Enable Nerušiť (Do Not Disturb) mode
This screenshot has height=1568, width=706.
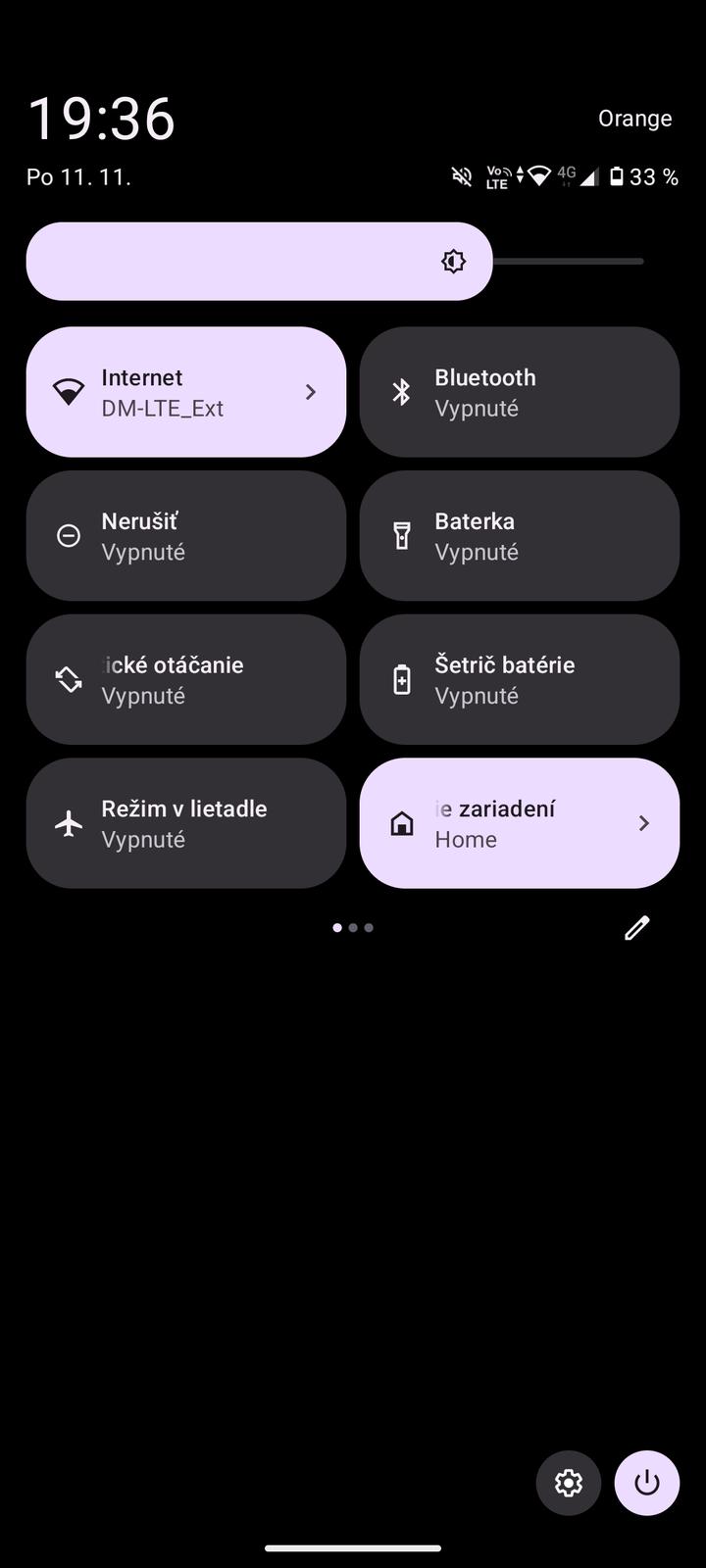185,536
